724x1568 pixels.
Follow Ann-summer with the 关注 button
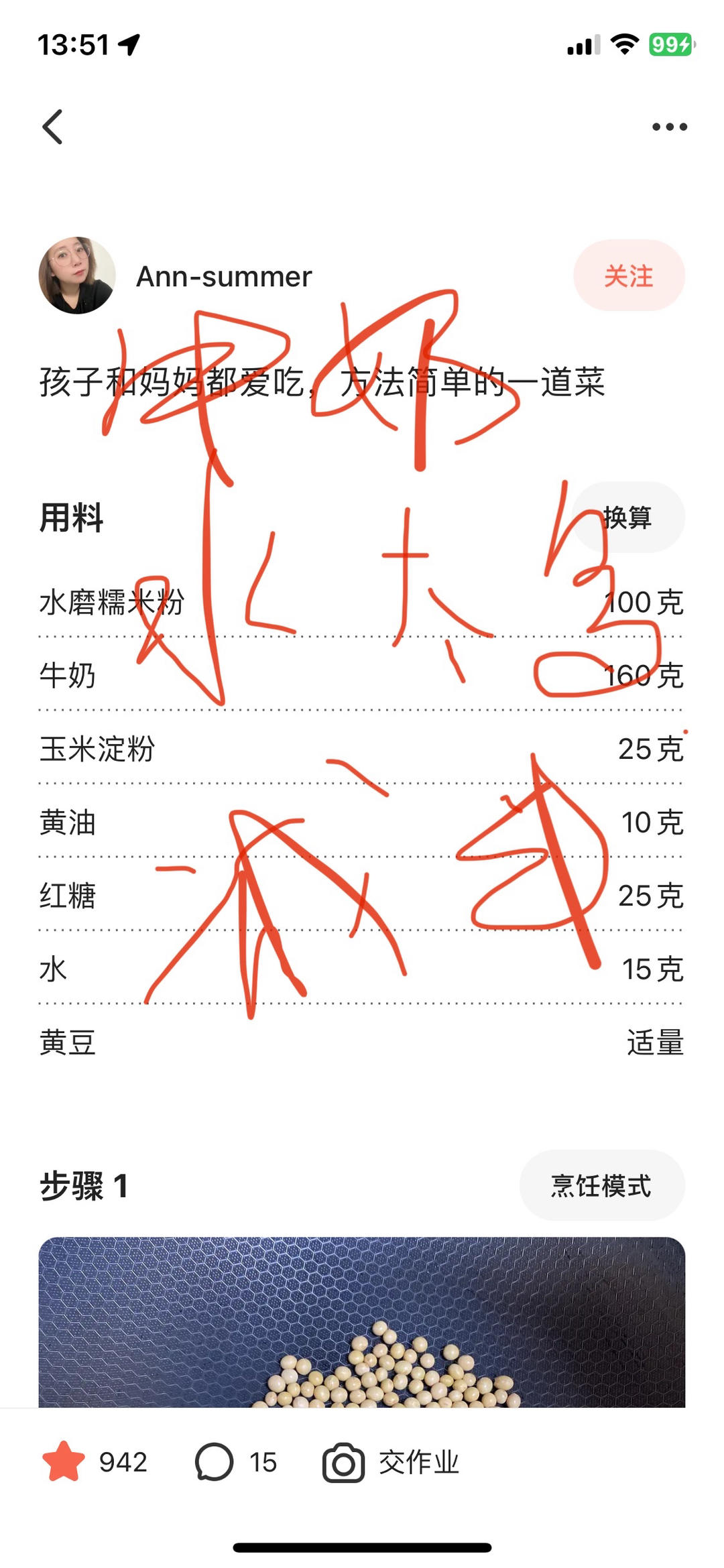628,276
